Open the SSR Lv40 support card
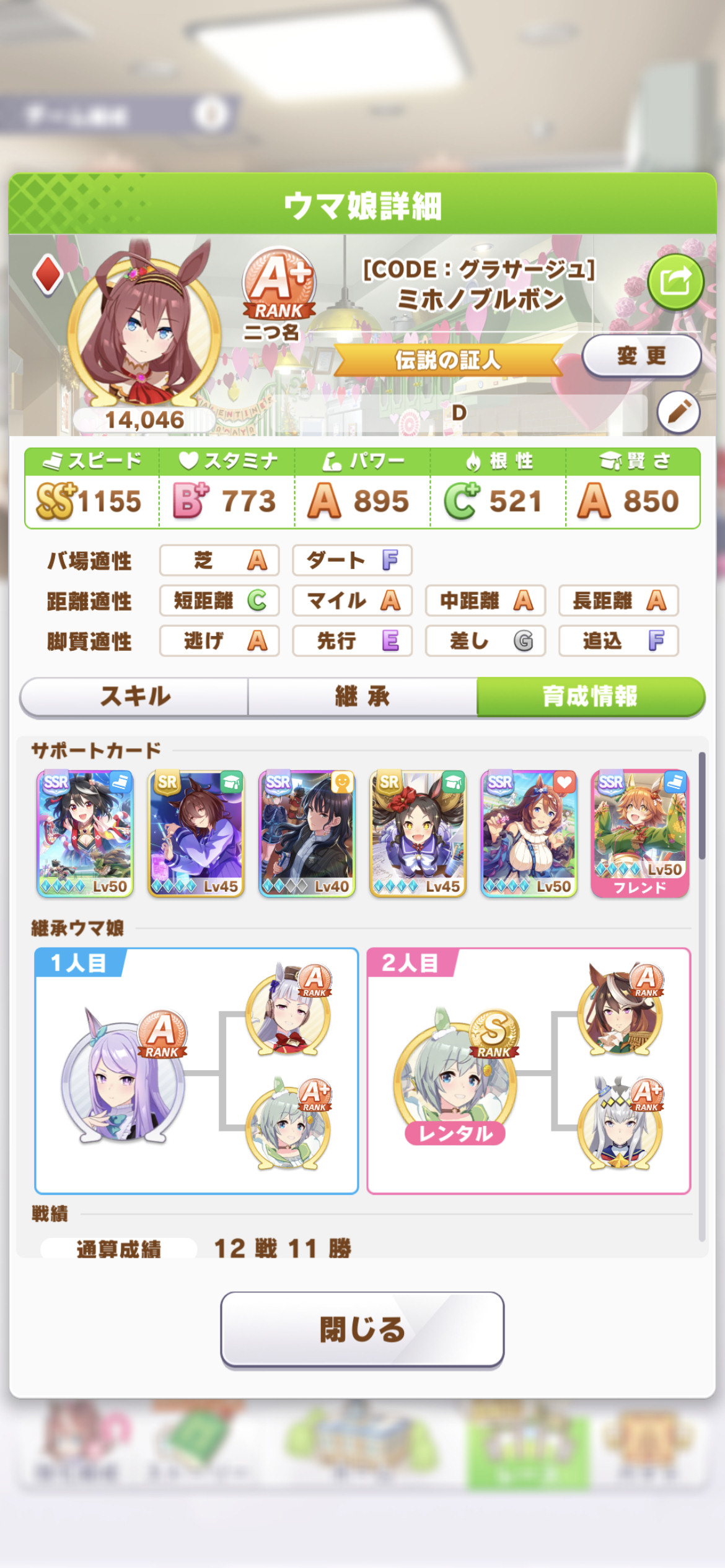The width and height of the screenshot is (725, 1568). click(x=307, y=834)
